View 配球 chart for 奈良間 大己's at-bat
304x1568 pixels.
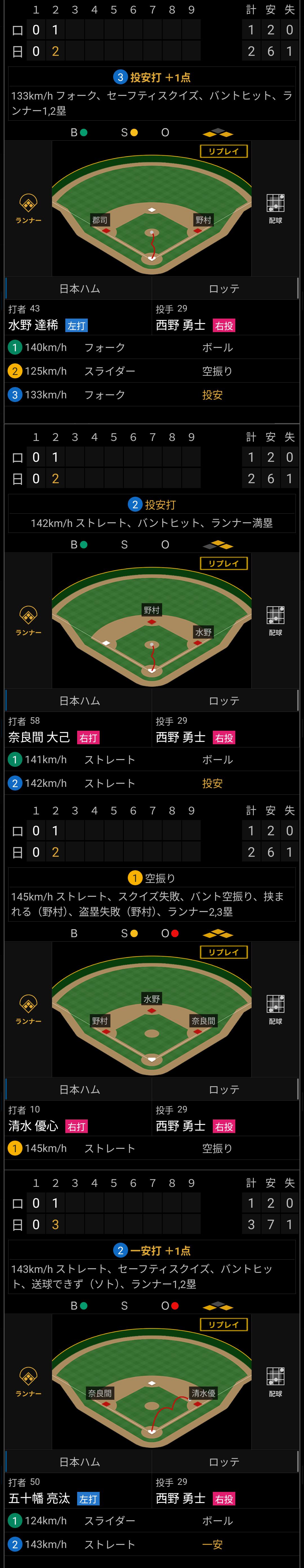(275, 620)
